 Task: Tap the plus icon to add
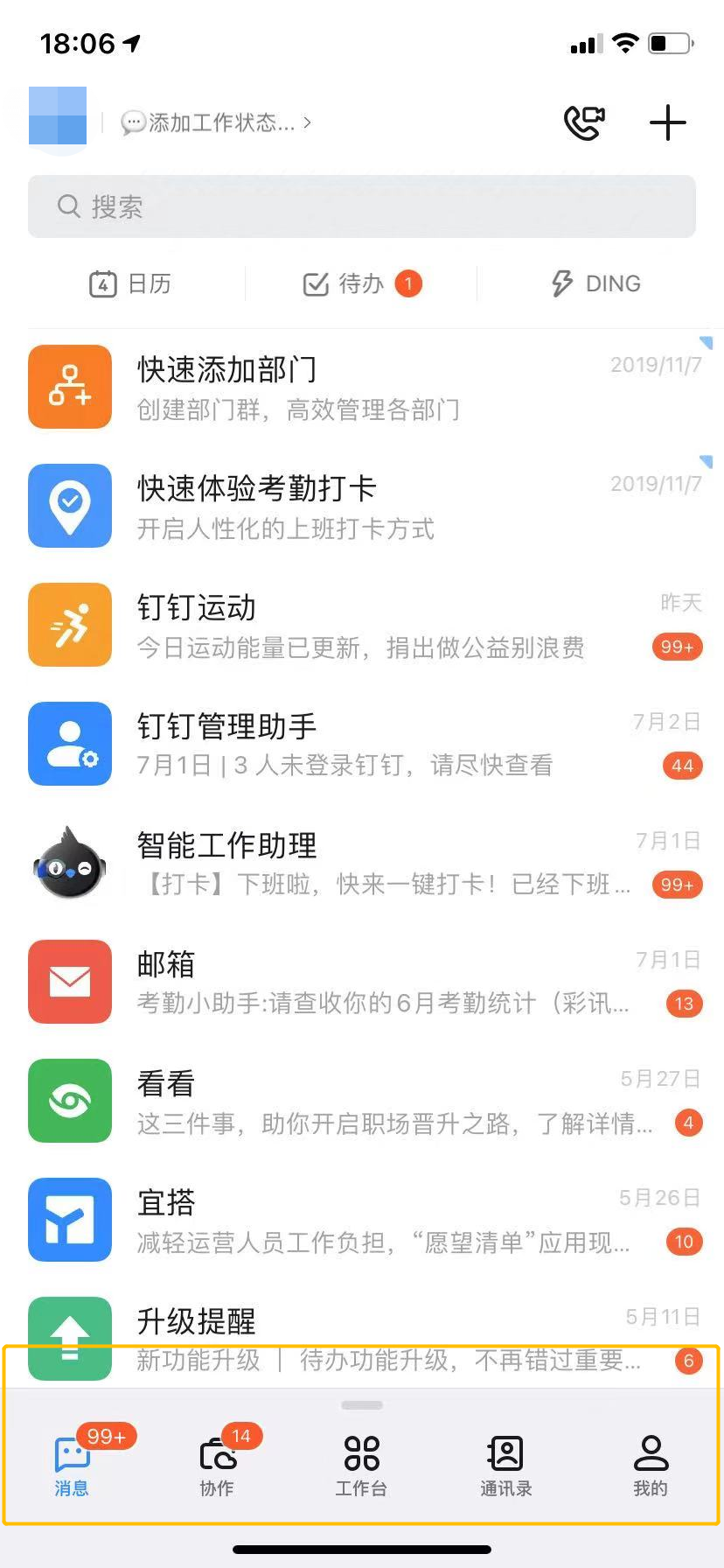(x=667, y=122)
